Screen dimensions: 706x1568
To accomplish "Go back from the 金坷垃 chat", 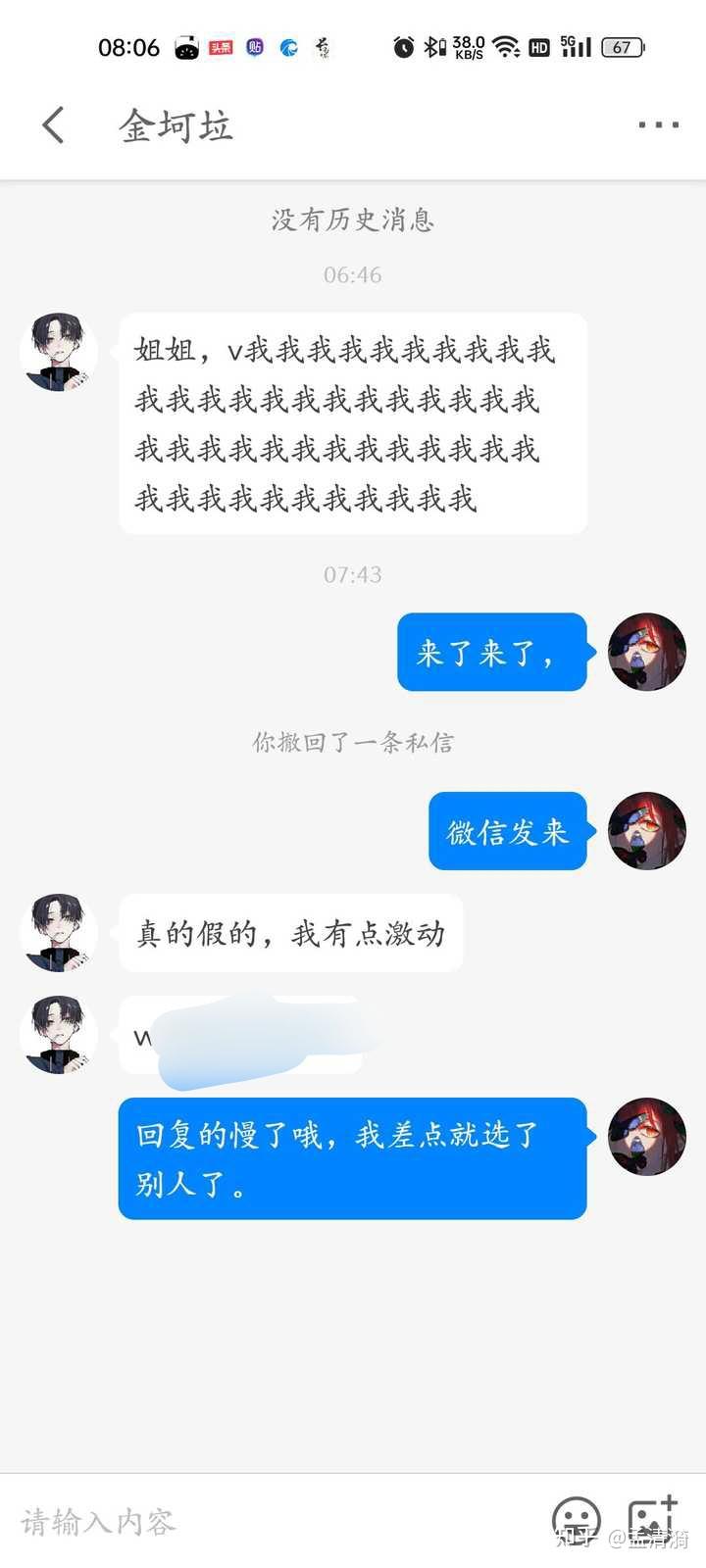I will tap(54, 125).
